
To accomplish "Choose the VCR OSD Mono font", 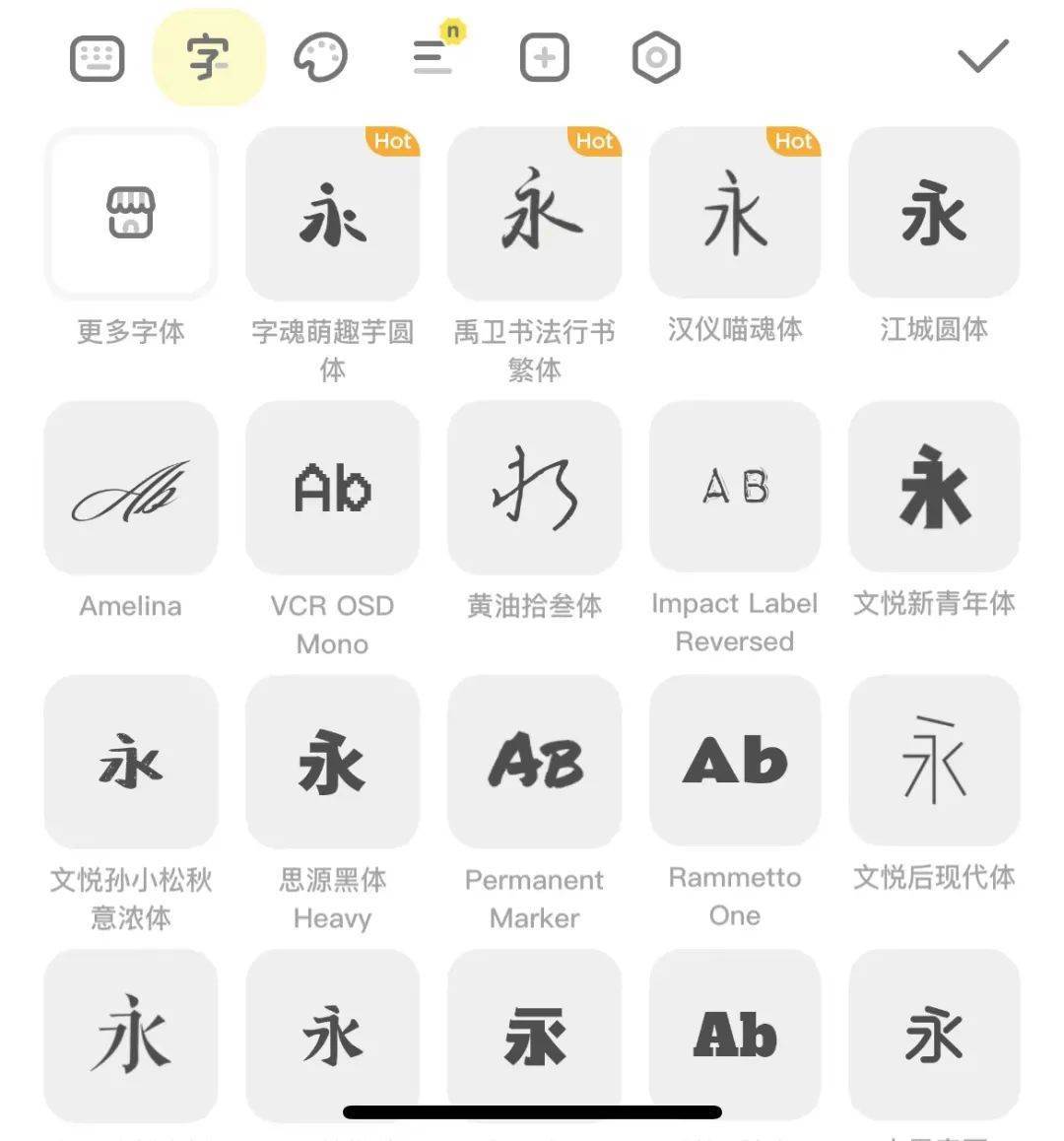I will pos(333,489).
